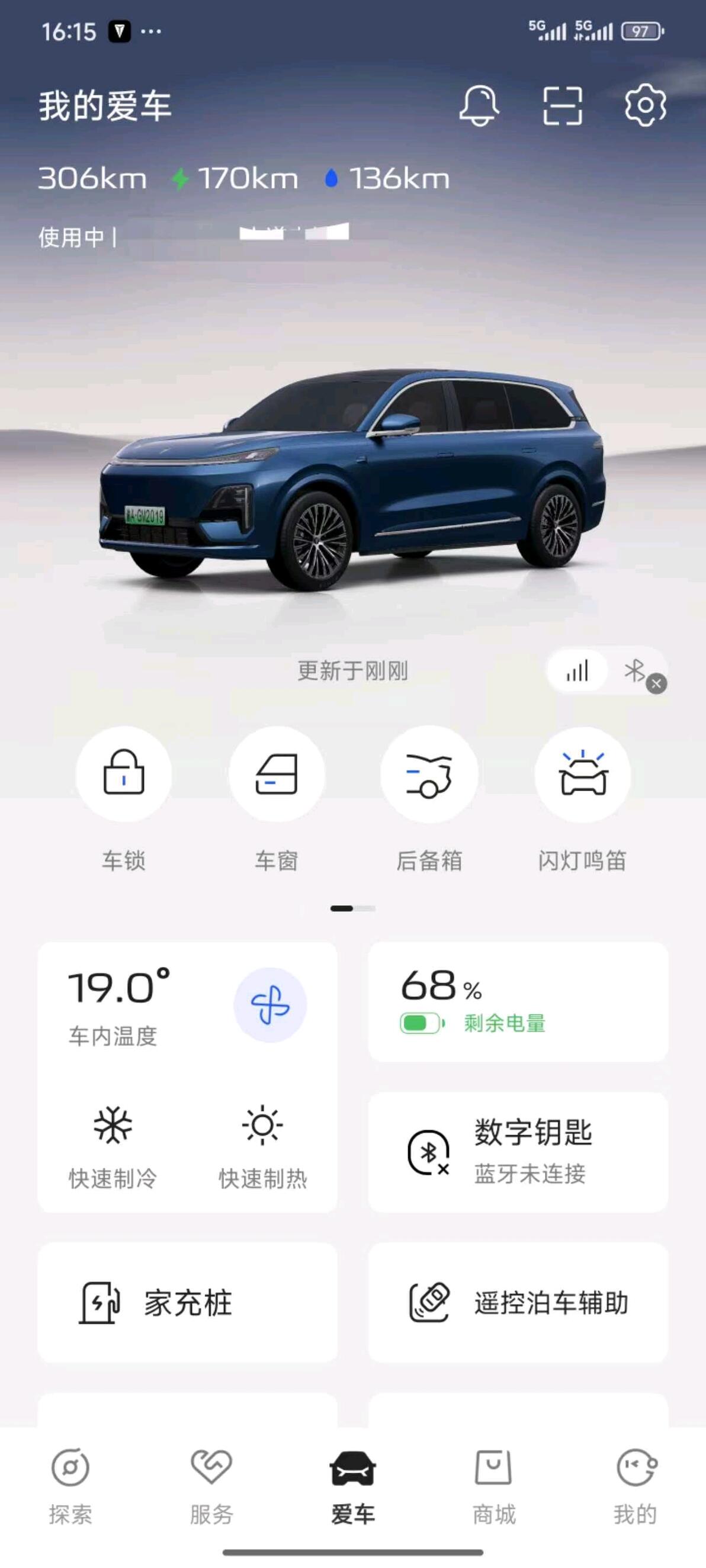Open the scan code icon
The height and width of the screenshot is (1568, 706).
pyautogui.click(x=562, y=106)
